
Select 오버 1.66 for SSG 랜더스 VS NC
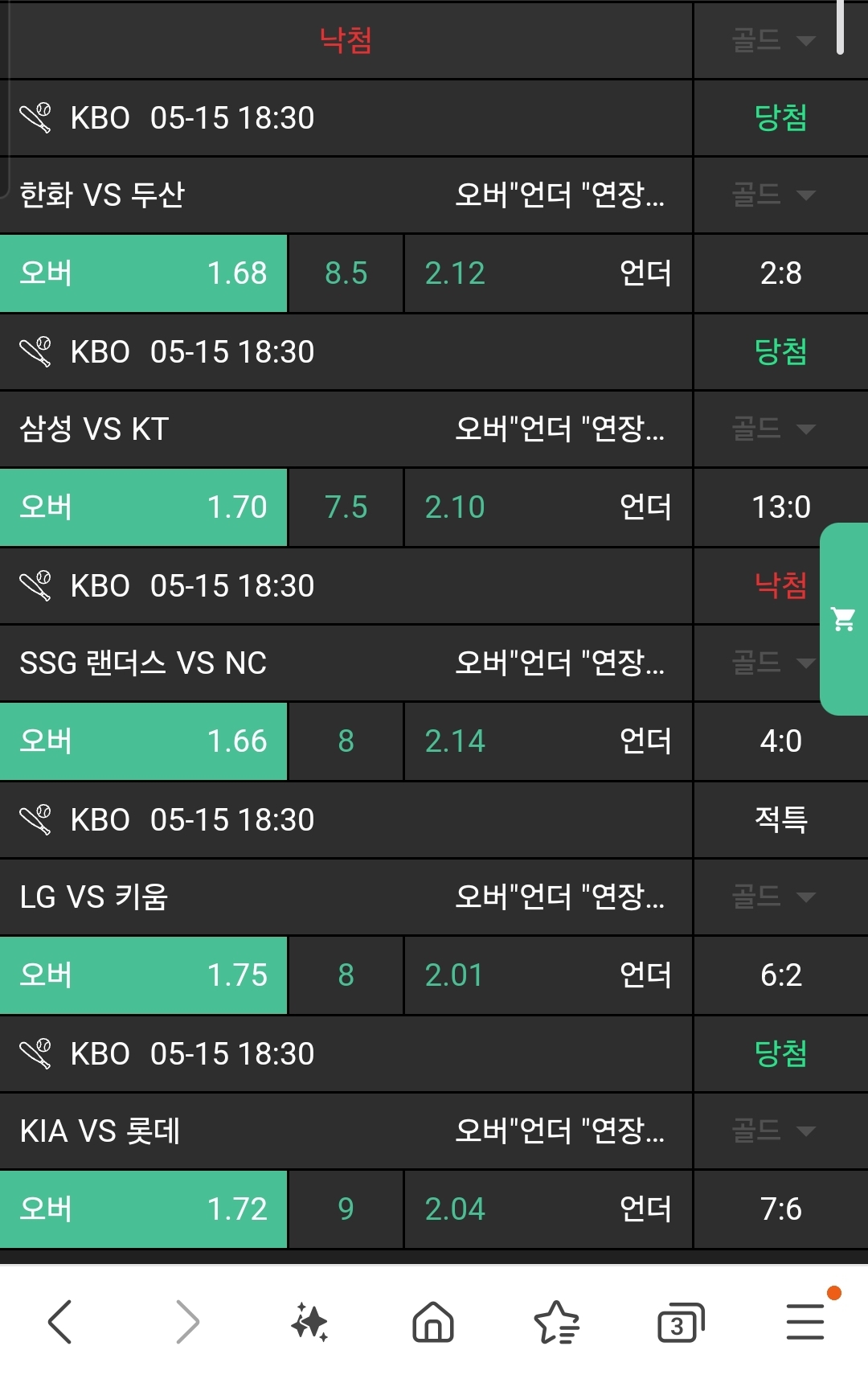(x=143, y=741)
